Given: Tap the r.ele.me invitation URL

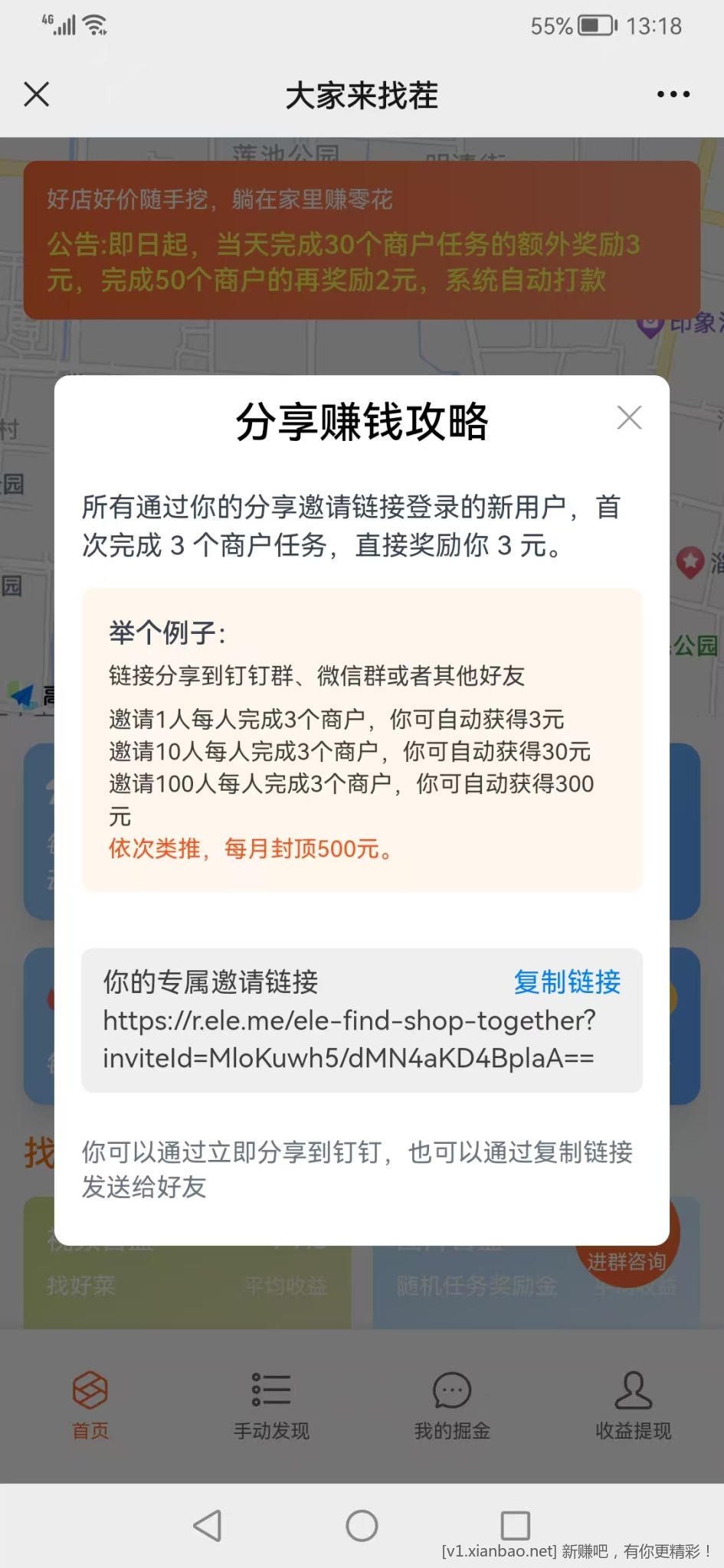Looking at the screenshot, I should 349,1040.
